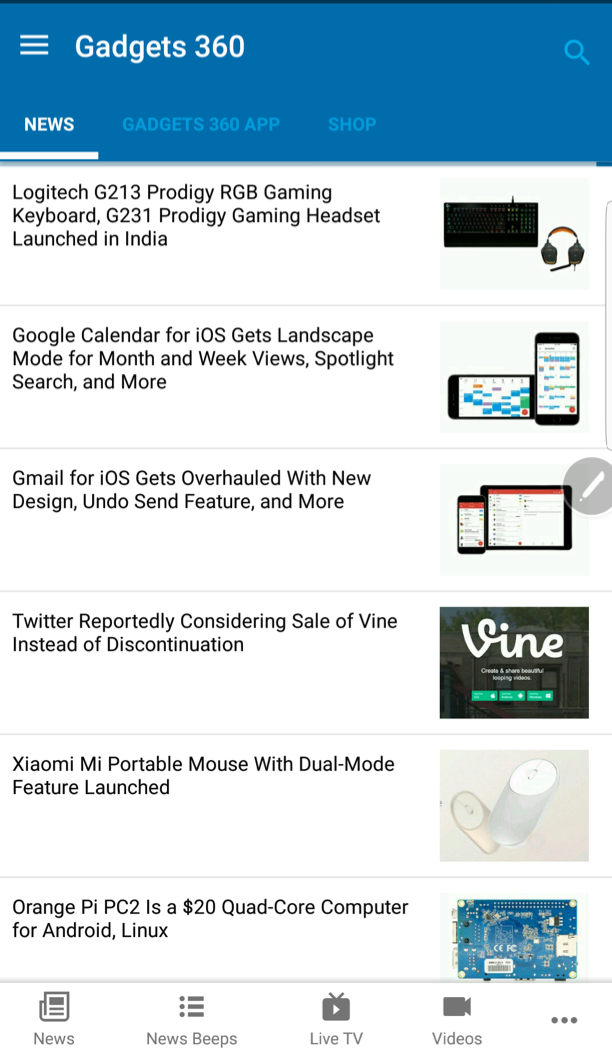
Task: Show more options in bottom bar
Action: [564, 1020]
